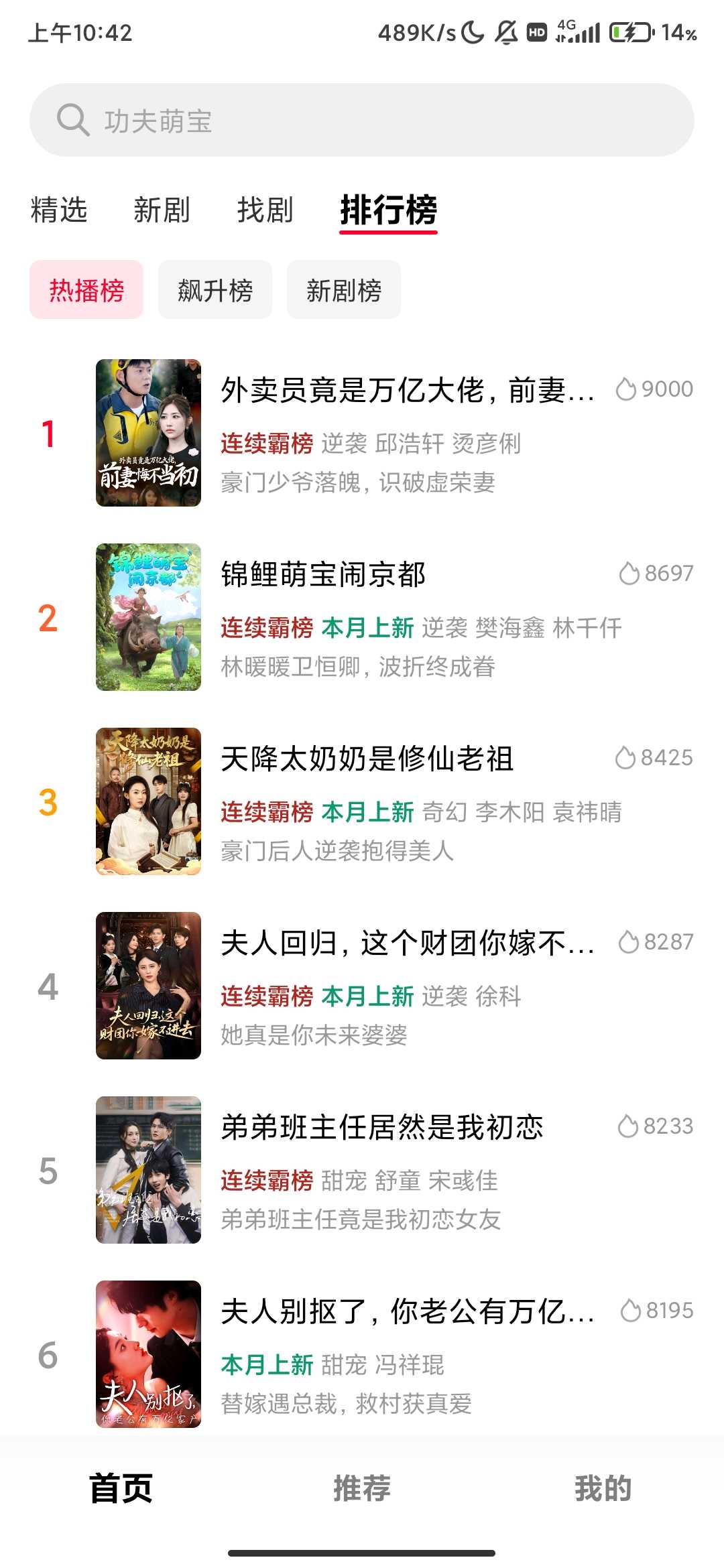The width and height of the screenshot is (724, 1568).
Task: Tap the poster thumbnail of 锦鲤萌宝闹京都
Action: click(148, 616)
